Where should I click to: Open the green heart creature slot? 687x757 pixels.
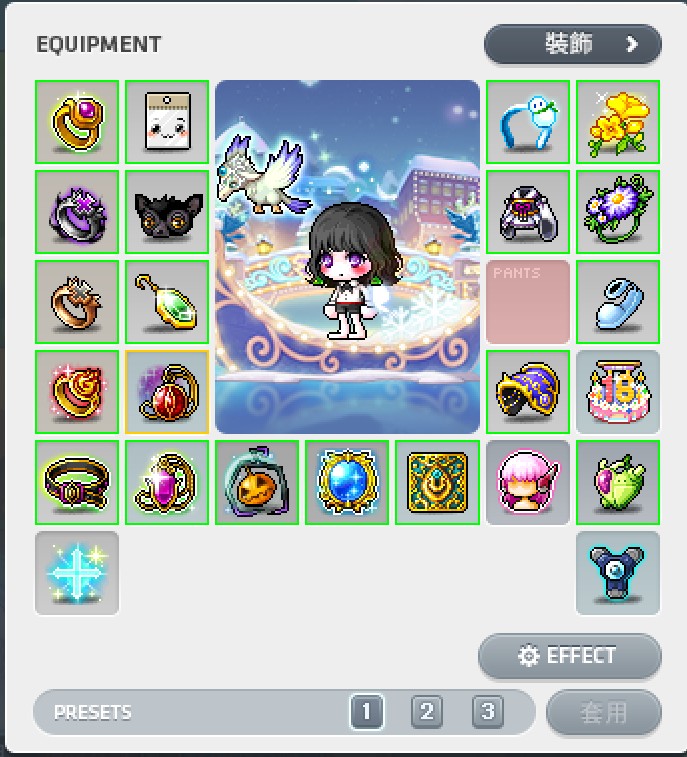(x=617, y=482)
